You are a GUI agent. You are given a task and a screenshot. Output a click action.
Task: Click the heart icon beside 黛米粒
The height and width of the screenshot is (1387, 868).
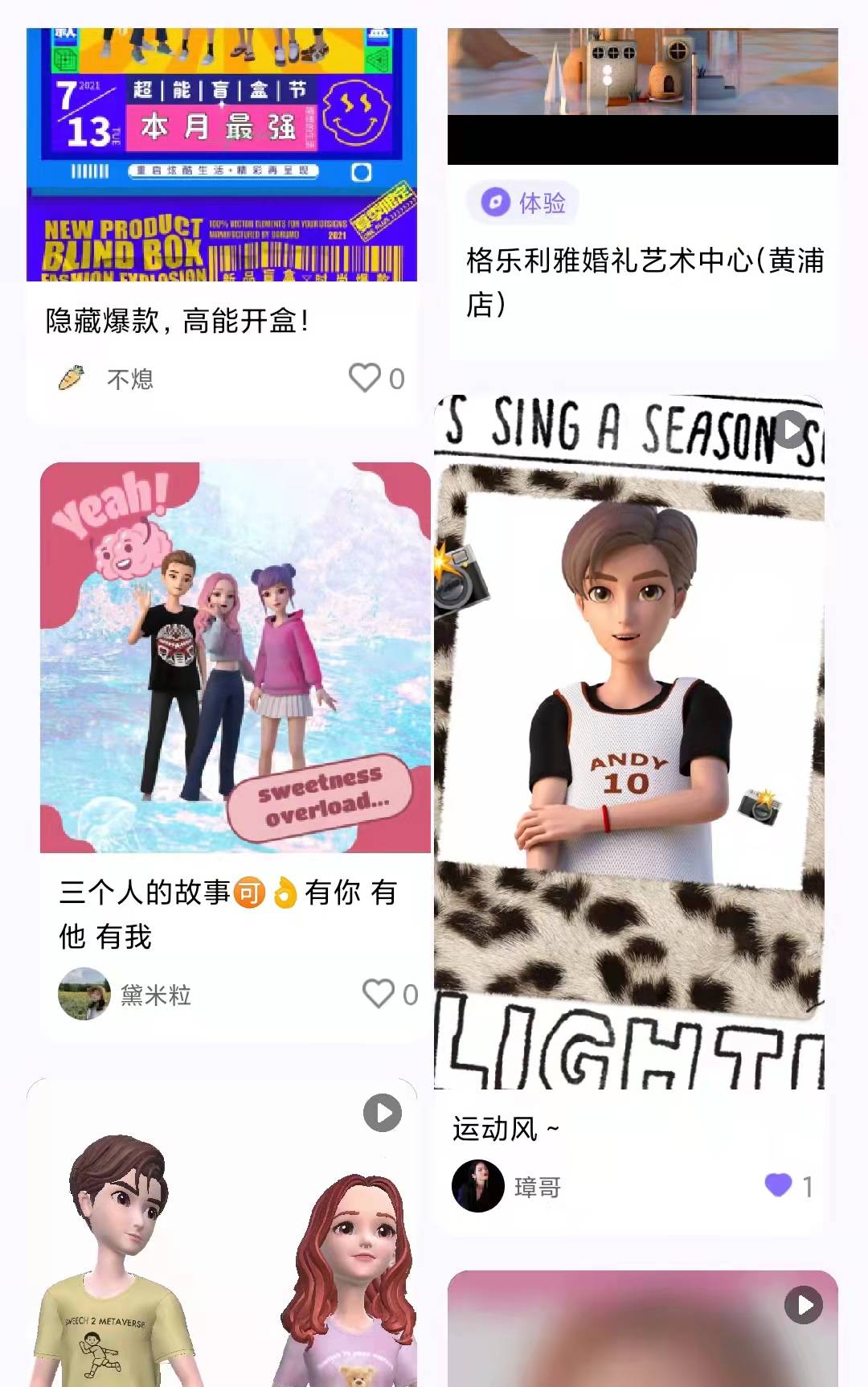click(x=378, y=995)
